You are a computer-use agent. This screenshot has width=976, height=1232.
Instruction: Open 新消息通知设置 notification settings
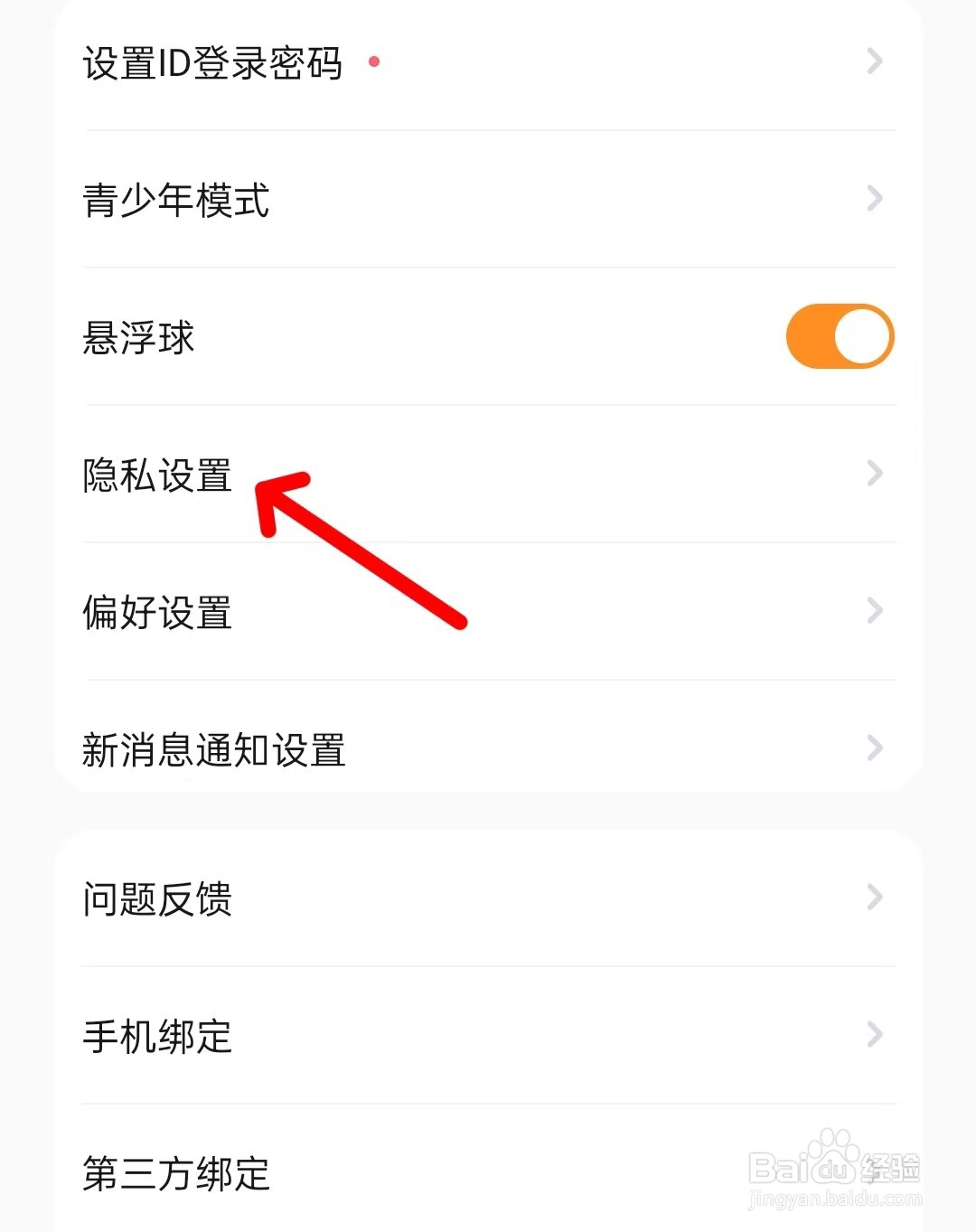(x=212, y=748)
